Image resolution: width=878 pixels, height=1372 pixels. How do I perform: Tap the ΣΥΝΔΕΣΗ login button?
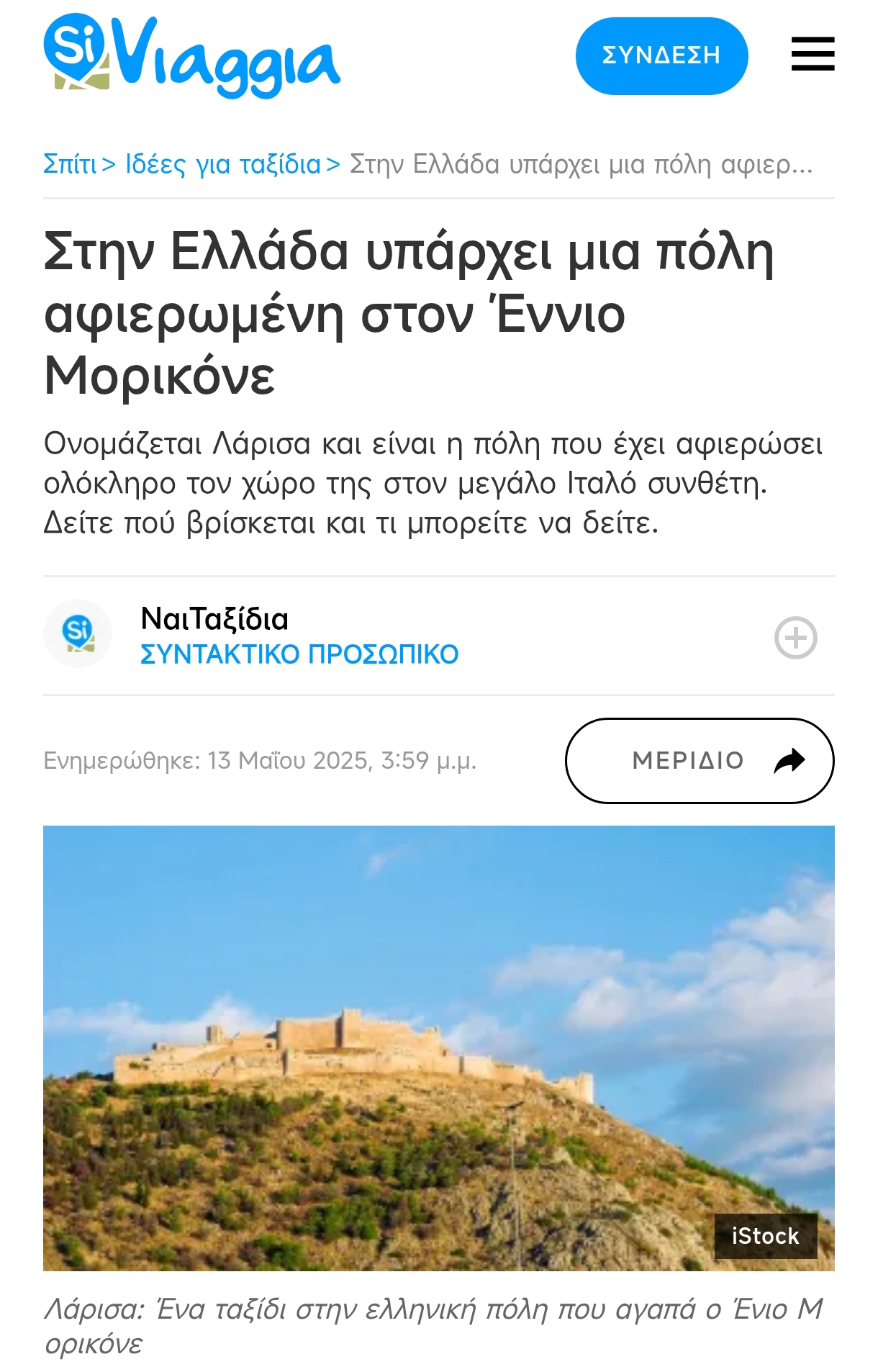click(x=661, y=56)
